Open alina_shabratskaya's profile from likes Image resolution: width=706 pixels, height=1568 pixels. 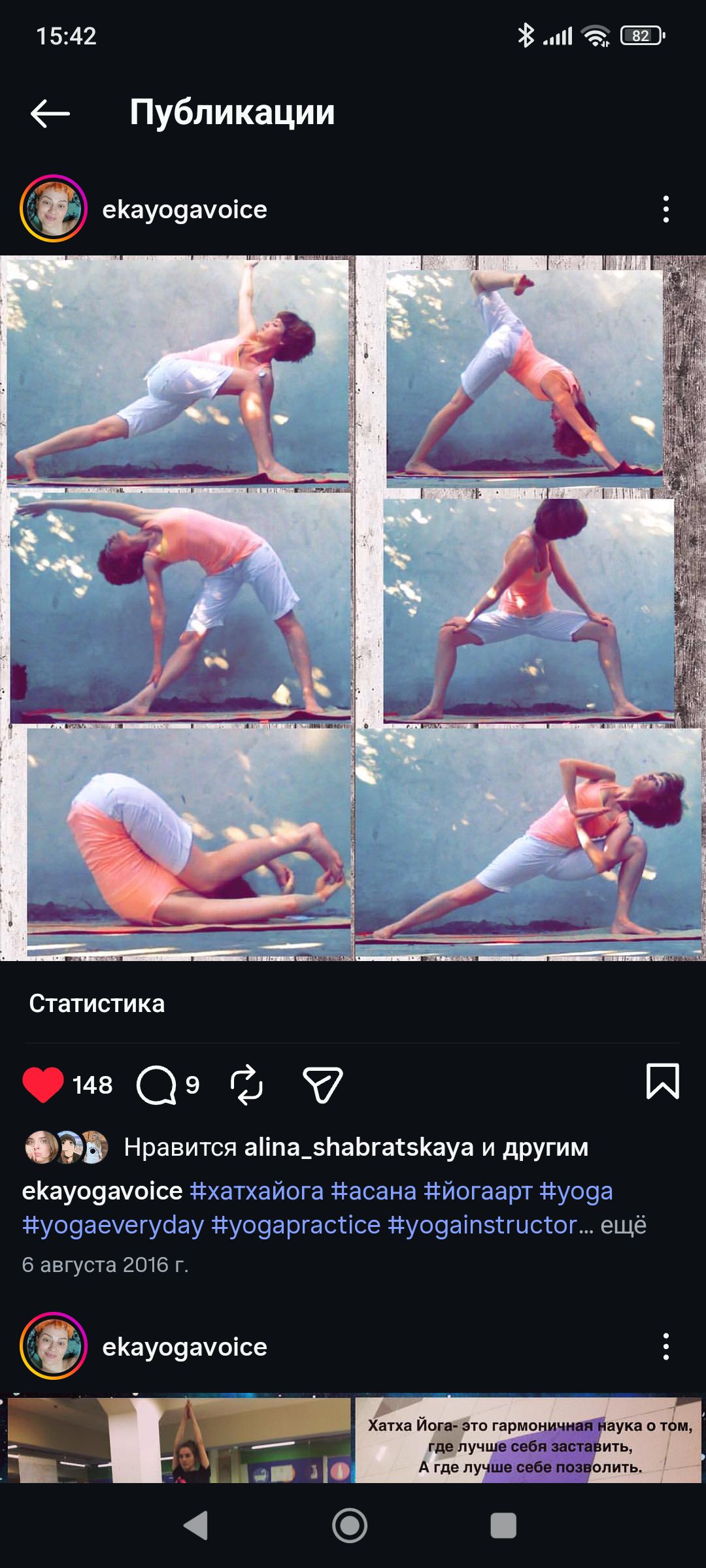tap(358, 1147)
